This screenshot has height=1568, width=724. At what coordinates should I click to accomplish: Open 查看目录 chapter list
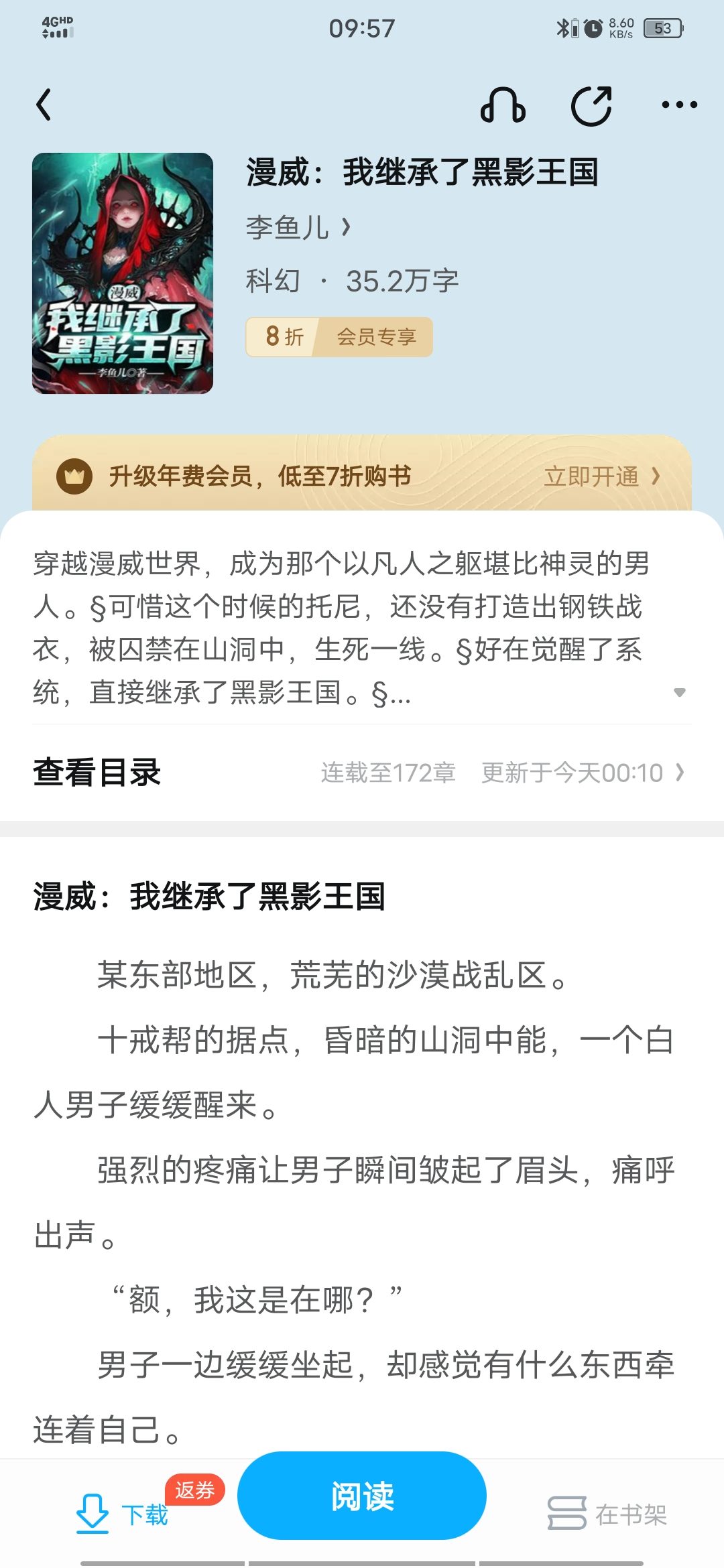(97, 773)
